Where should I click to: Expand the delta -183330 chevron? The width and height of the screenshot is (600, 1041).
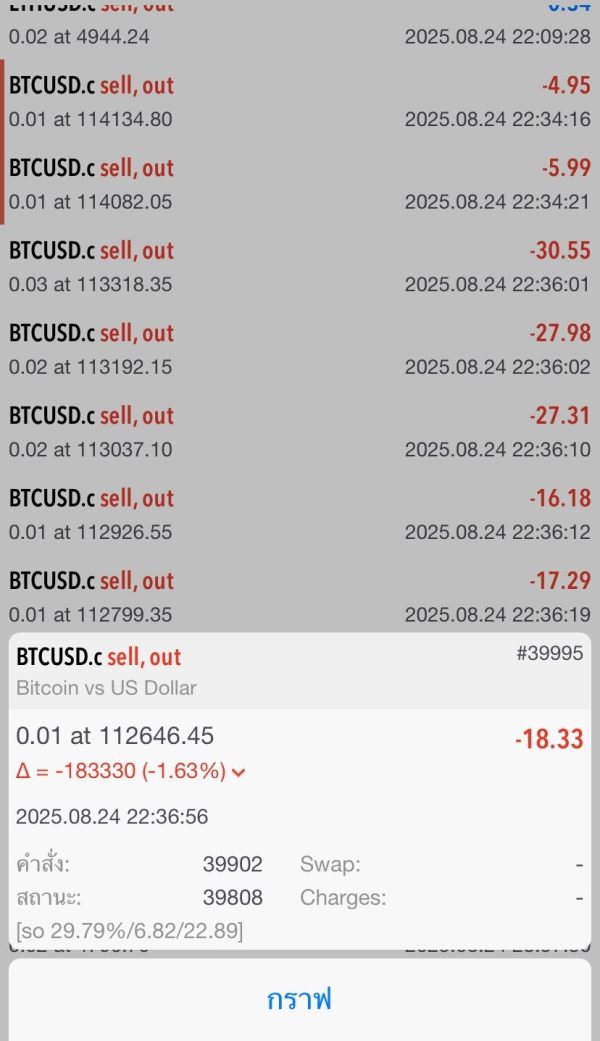[x=239, y=772]
